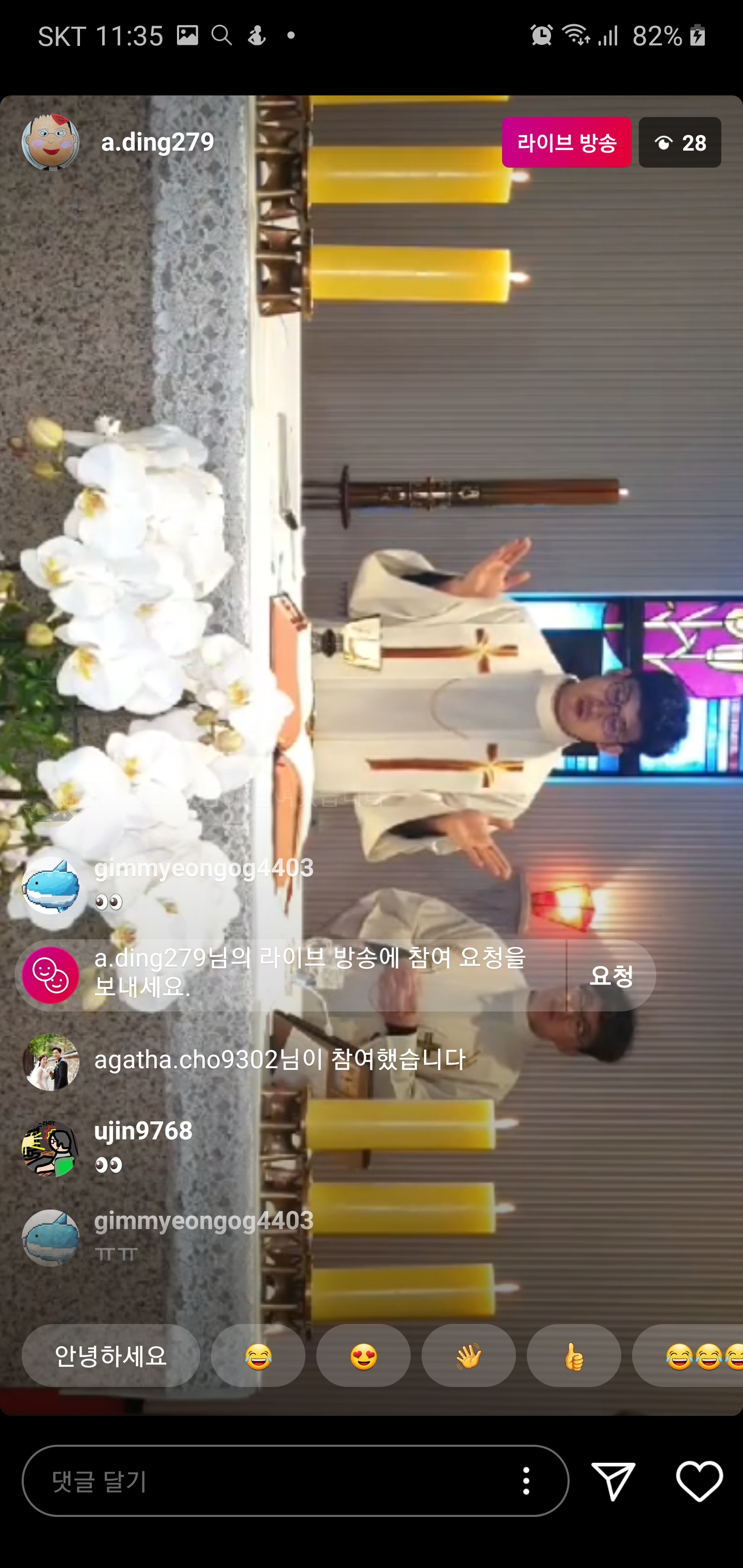Image resolution: width=743 pixels, height=1568 pixels.
Task: Send the laughing-tears emoji quick reaction
Action: (x=257, y=1355)
